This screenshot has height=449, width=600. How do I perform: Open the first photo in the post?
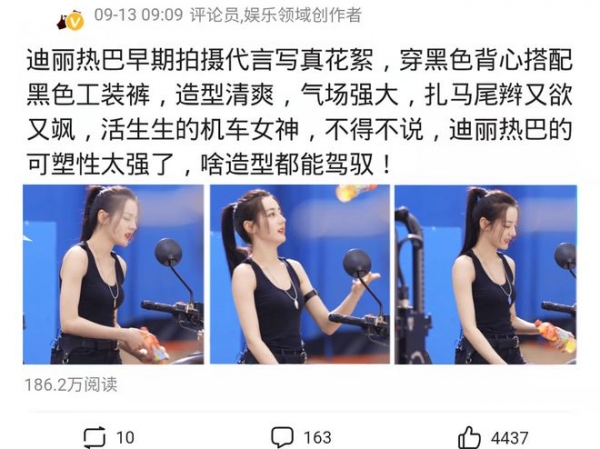tap(112, 274)
